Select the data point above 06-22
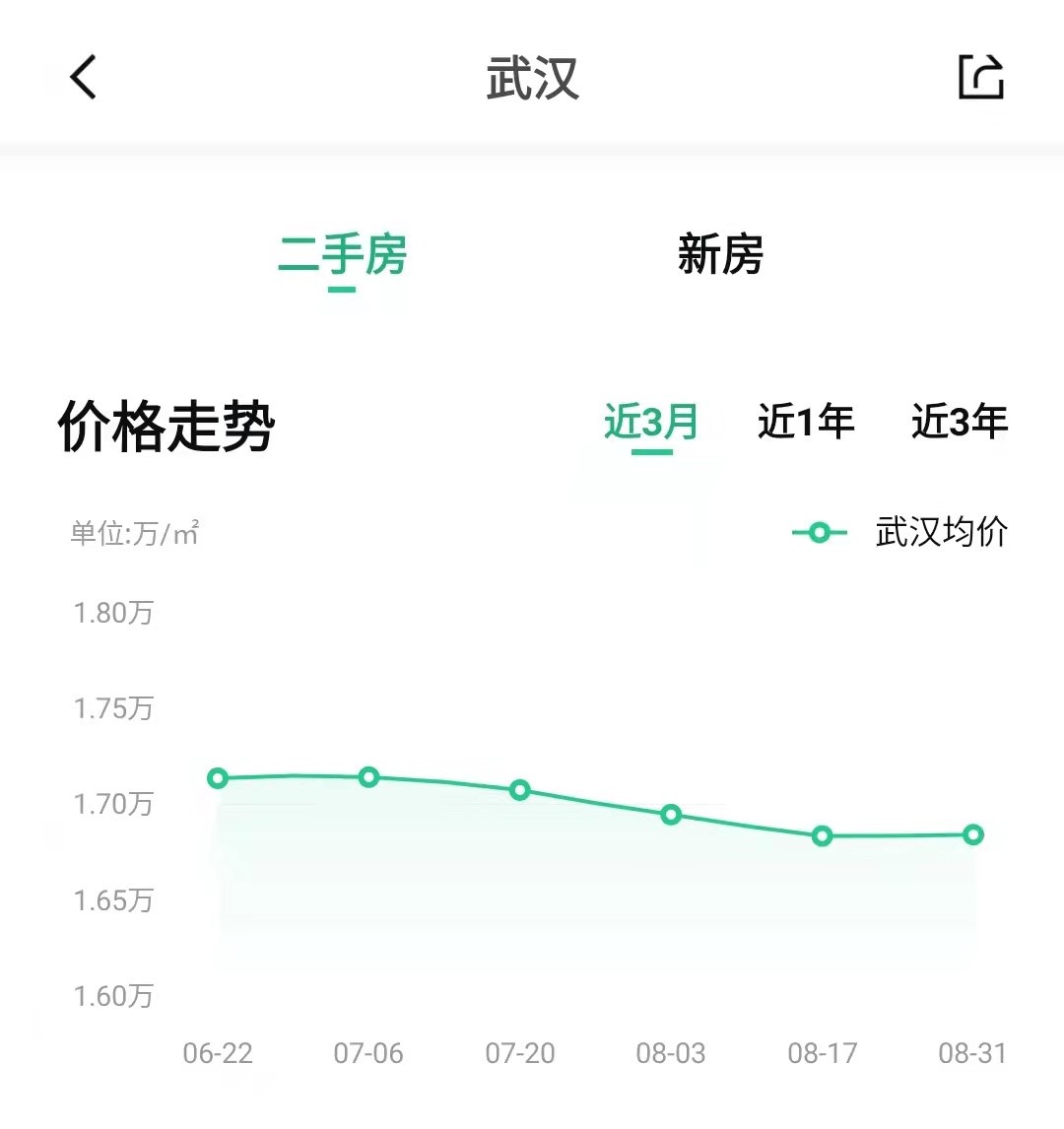The width and height of the screenshot is (1064, 1129). (217, 778)
